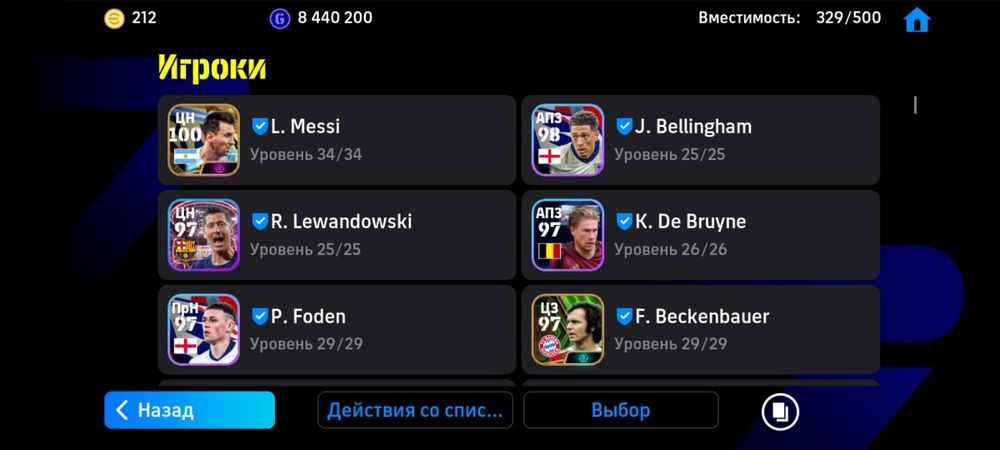The width and height of the screenshot is (1000, 450).
Task: Tap the round copy pages icon
Action: (780, 411)
